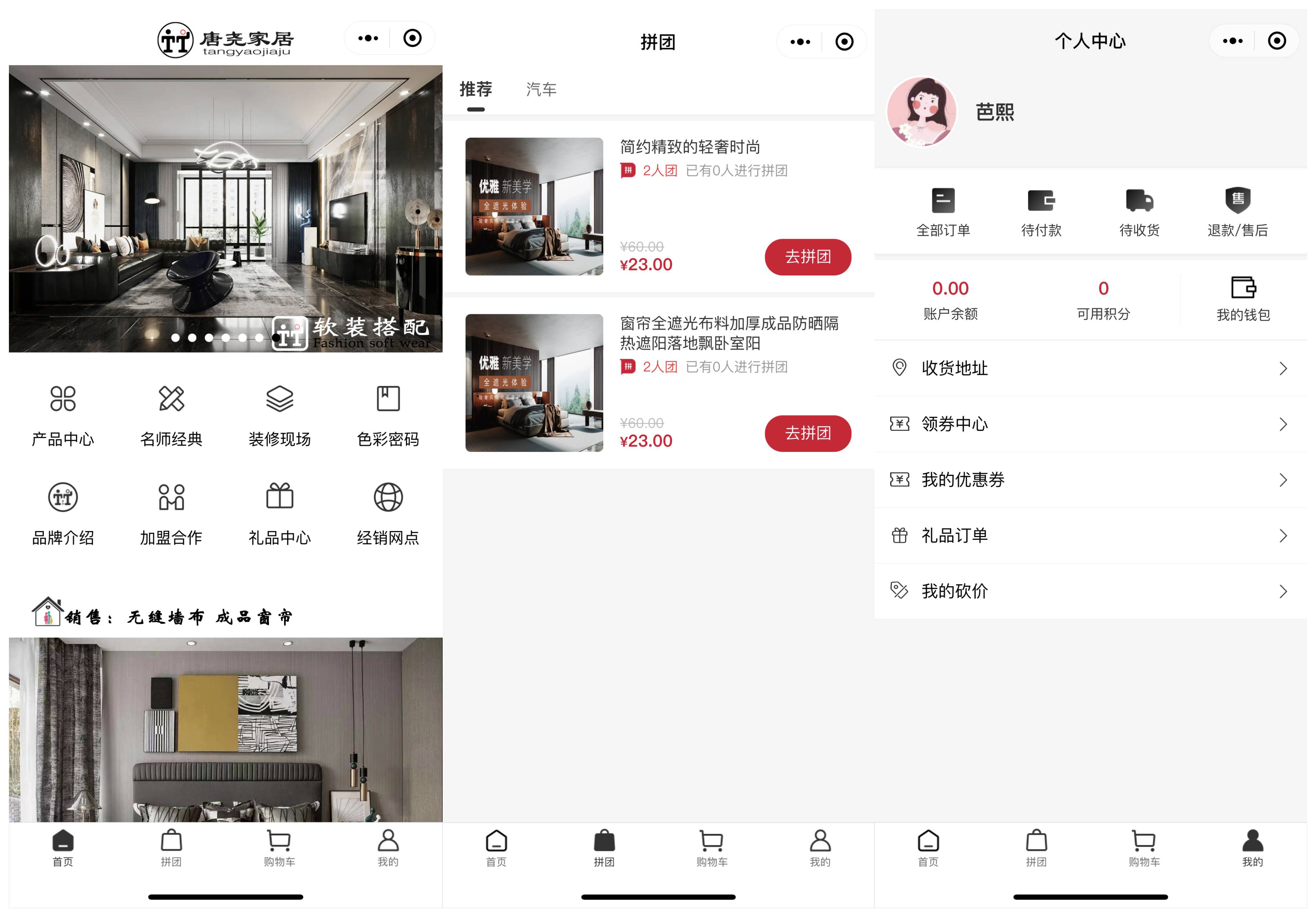Tap 去拼团 for 窗帘全遮光布料 product
This screenshot has height=917, width=1316.
click(807, 433)
